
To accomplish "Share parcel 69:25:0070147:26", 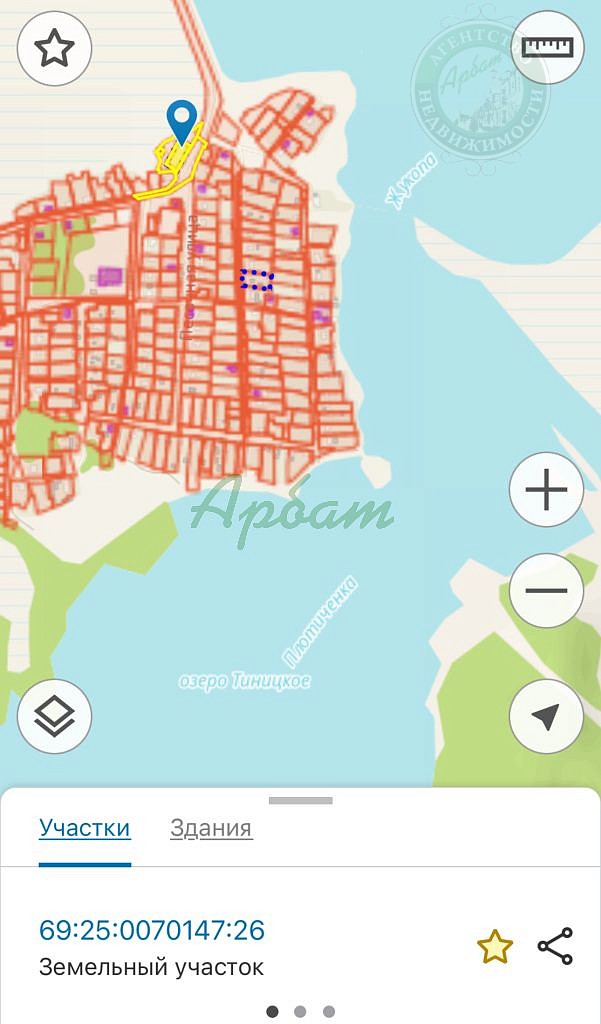I will click(555, 946).
